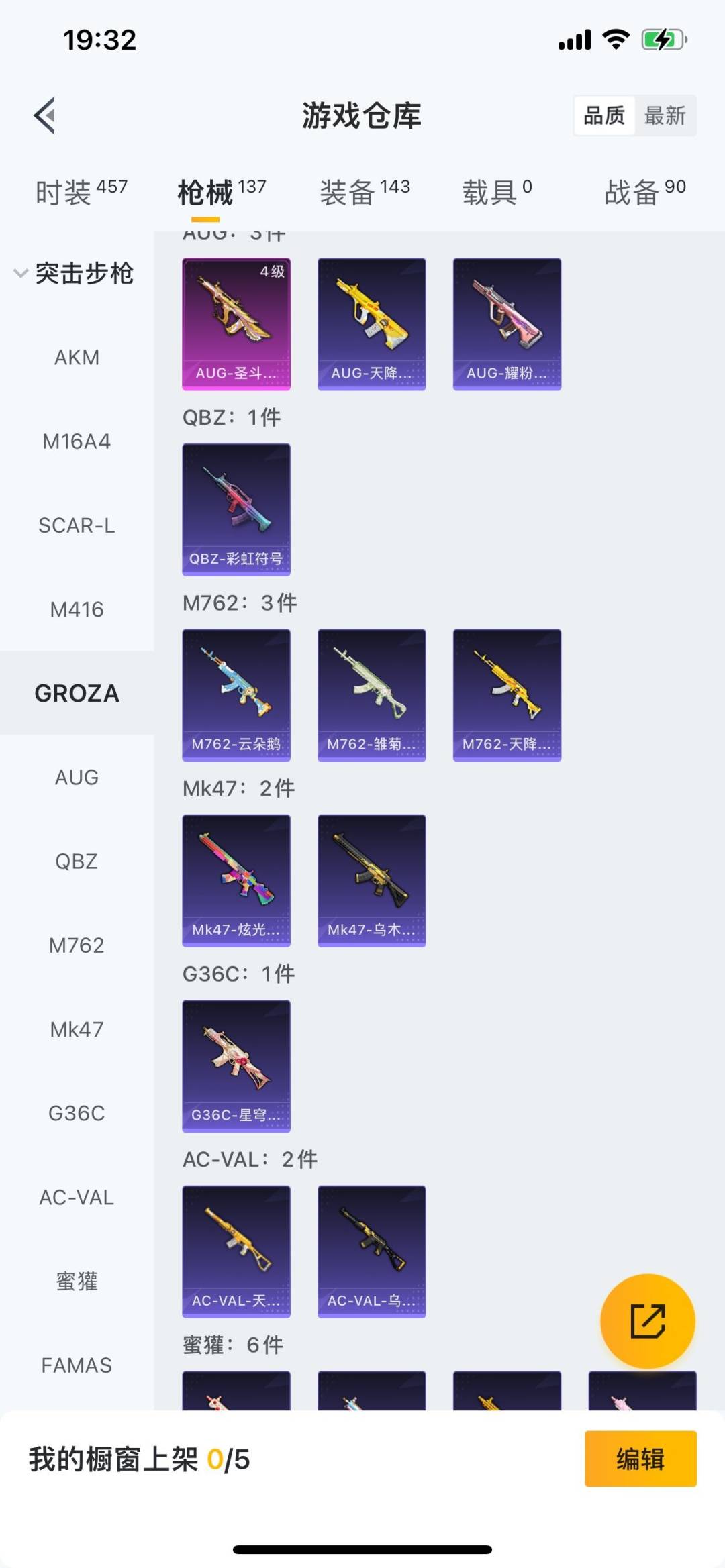Viewport: 725px width, 1568px height.
Task: Switch to the 战备 tab
Action: pos(644,193)
